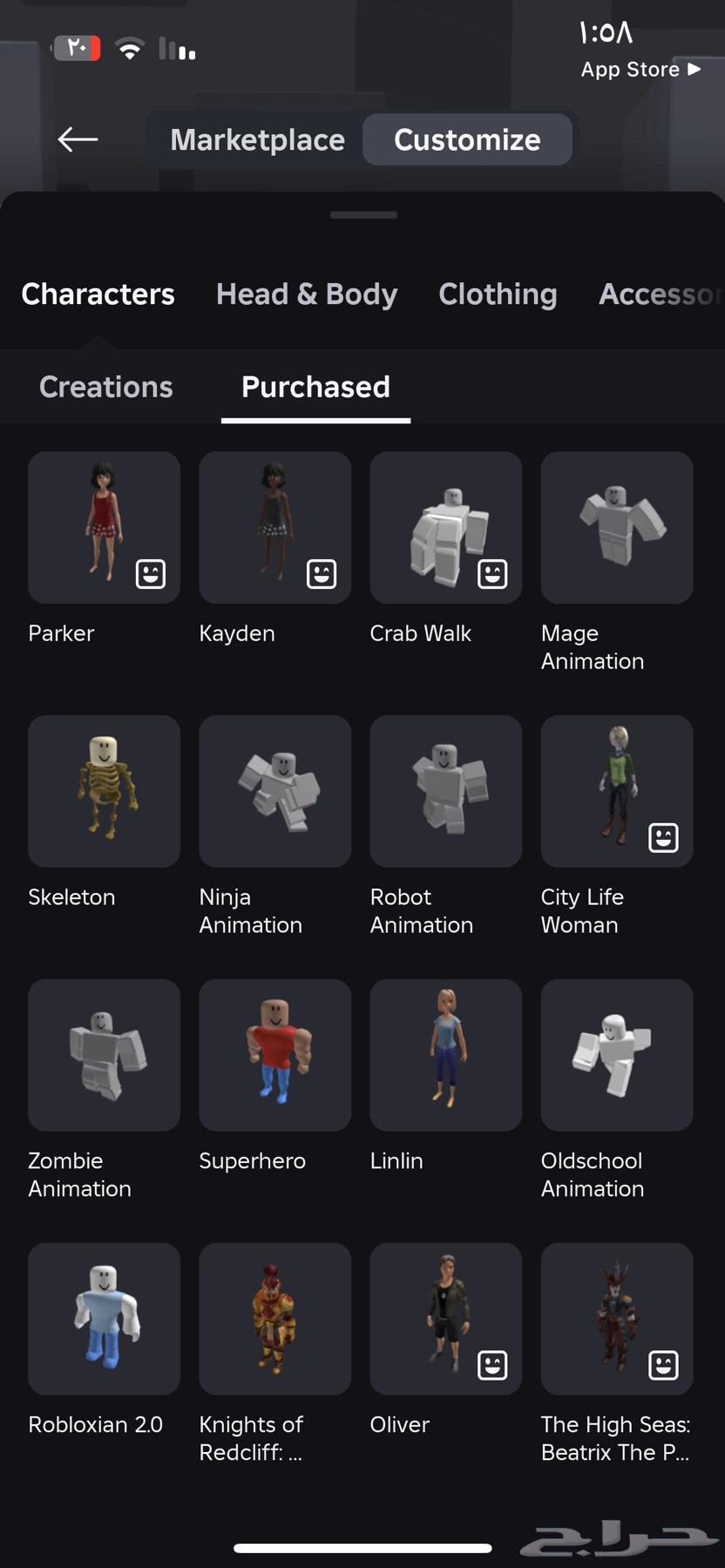Image resolution: width=725 pixels, height=1568 pixels.
Task: Pick the Robloxian 2.0 character
Action: tap(104, 1319)
